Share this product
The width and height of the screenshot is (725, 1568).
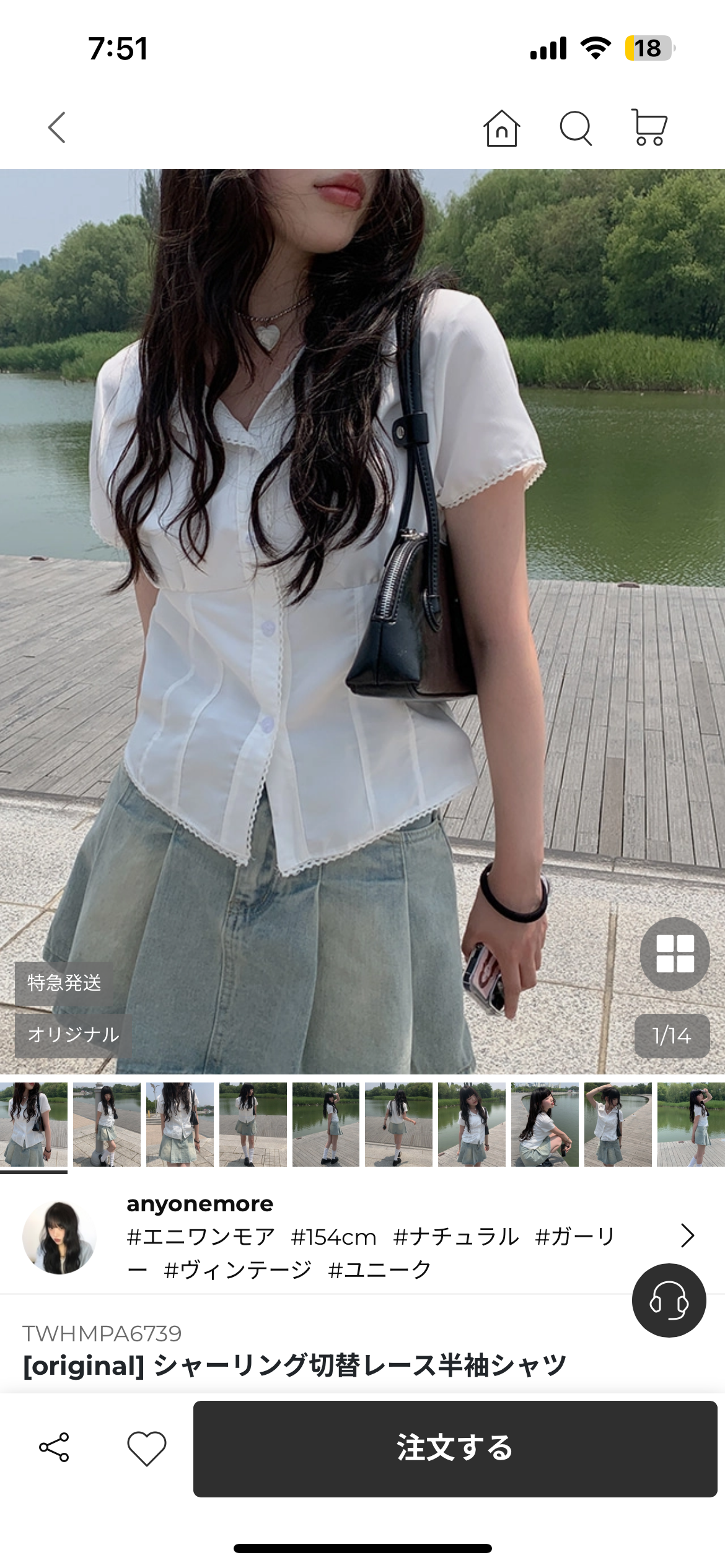(x=55, y=1448)
